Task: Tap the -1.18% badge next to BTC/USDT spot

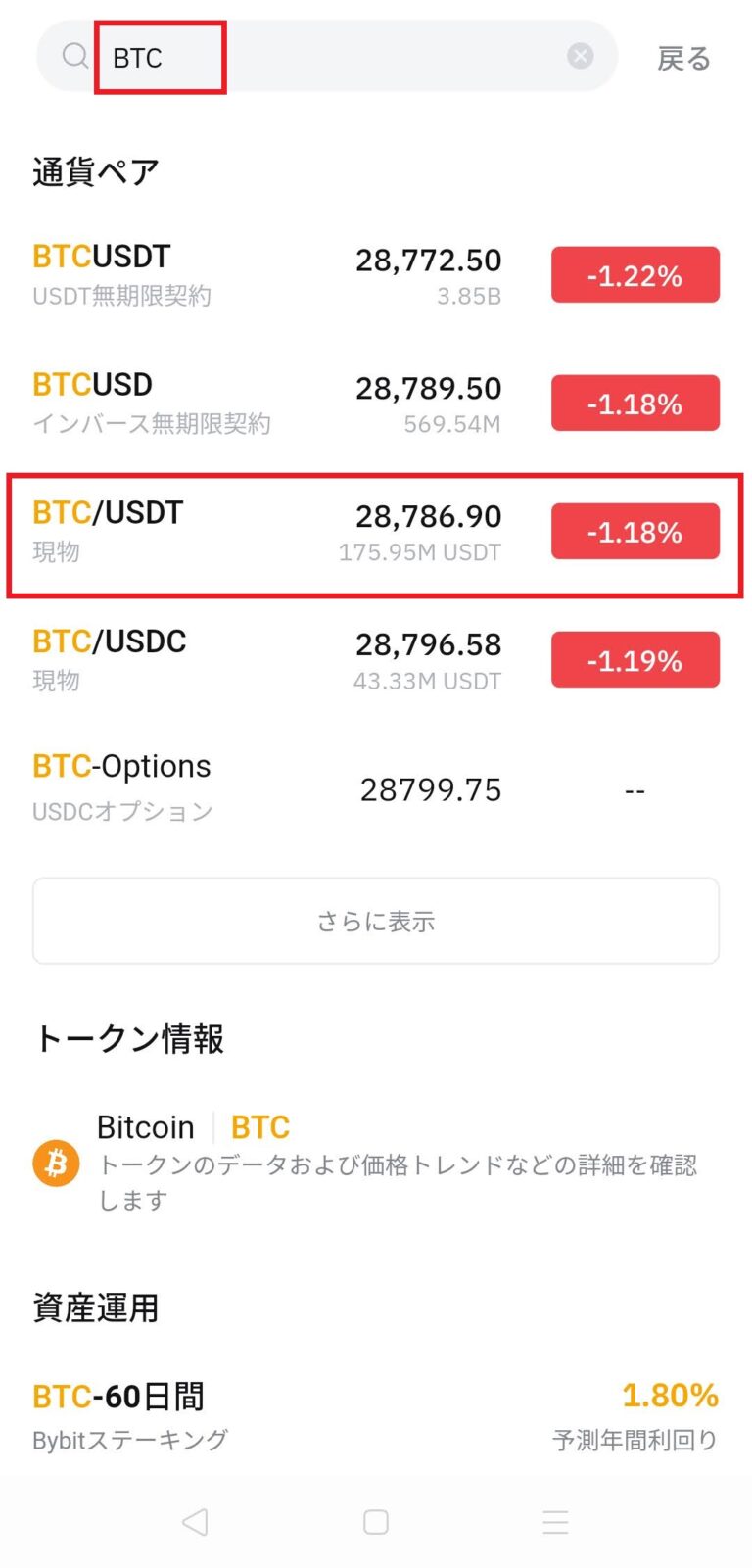Action: pyautogui.click(x=634, y=532)
